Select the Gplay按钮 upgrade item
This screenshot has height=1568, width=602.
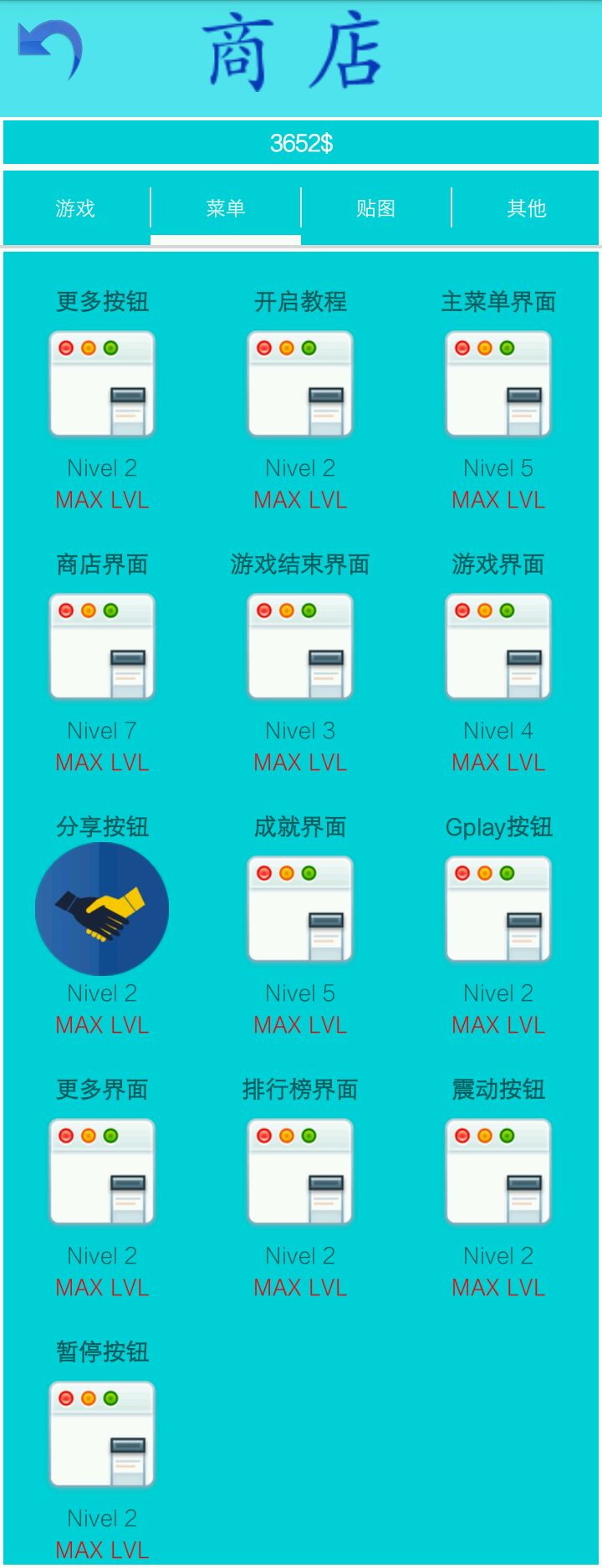coord(498,910)
